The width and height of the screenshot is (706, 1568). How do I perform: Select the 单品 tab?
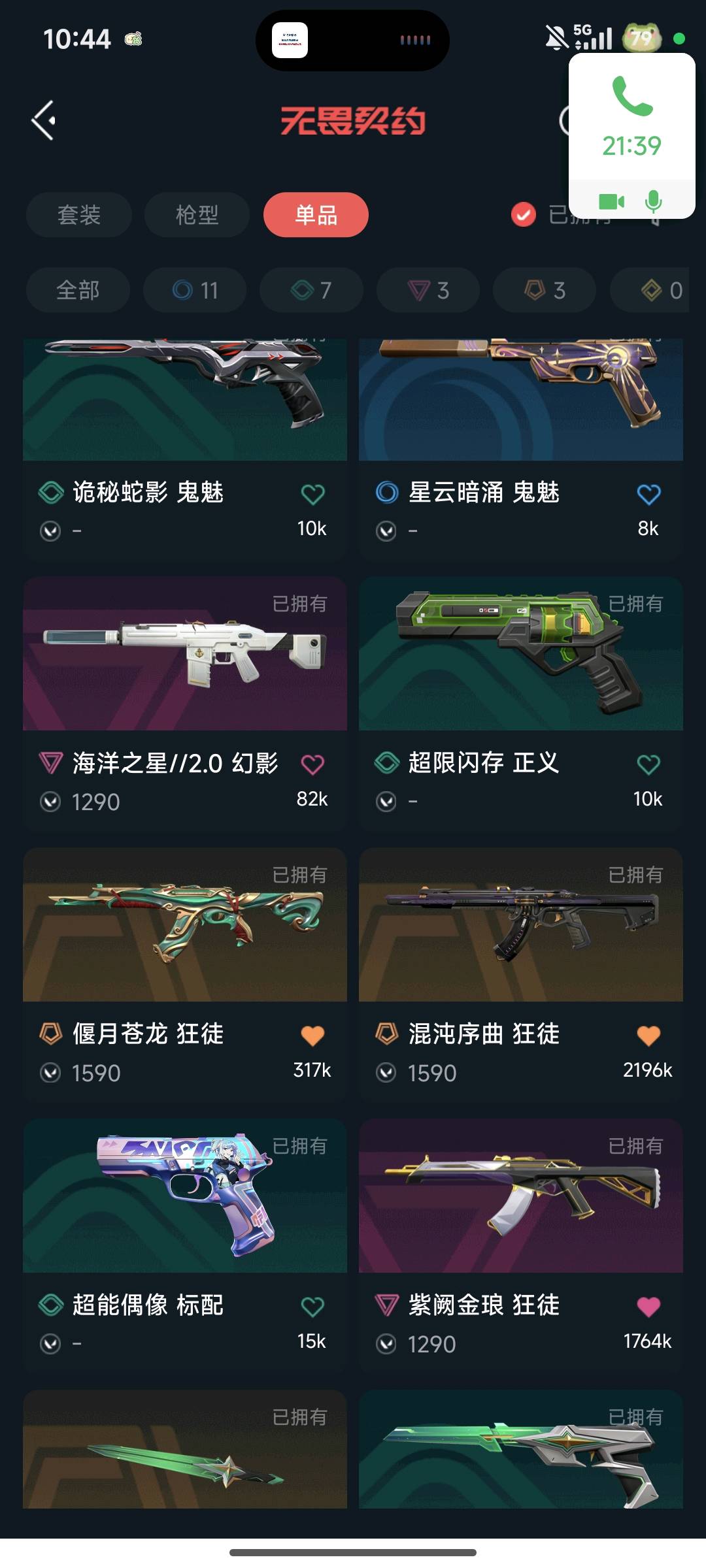316,215
